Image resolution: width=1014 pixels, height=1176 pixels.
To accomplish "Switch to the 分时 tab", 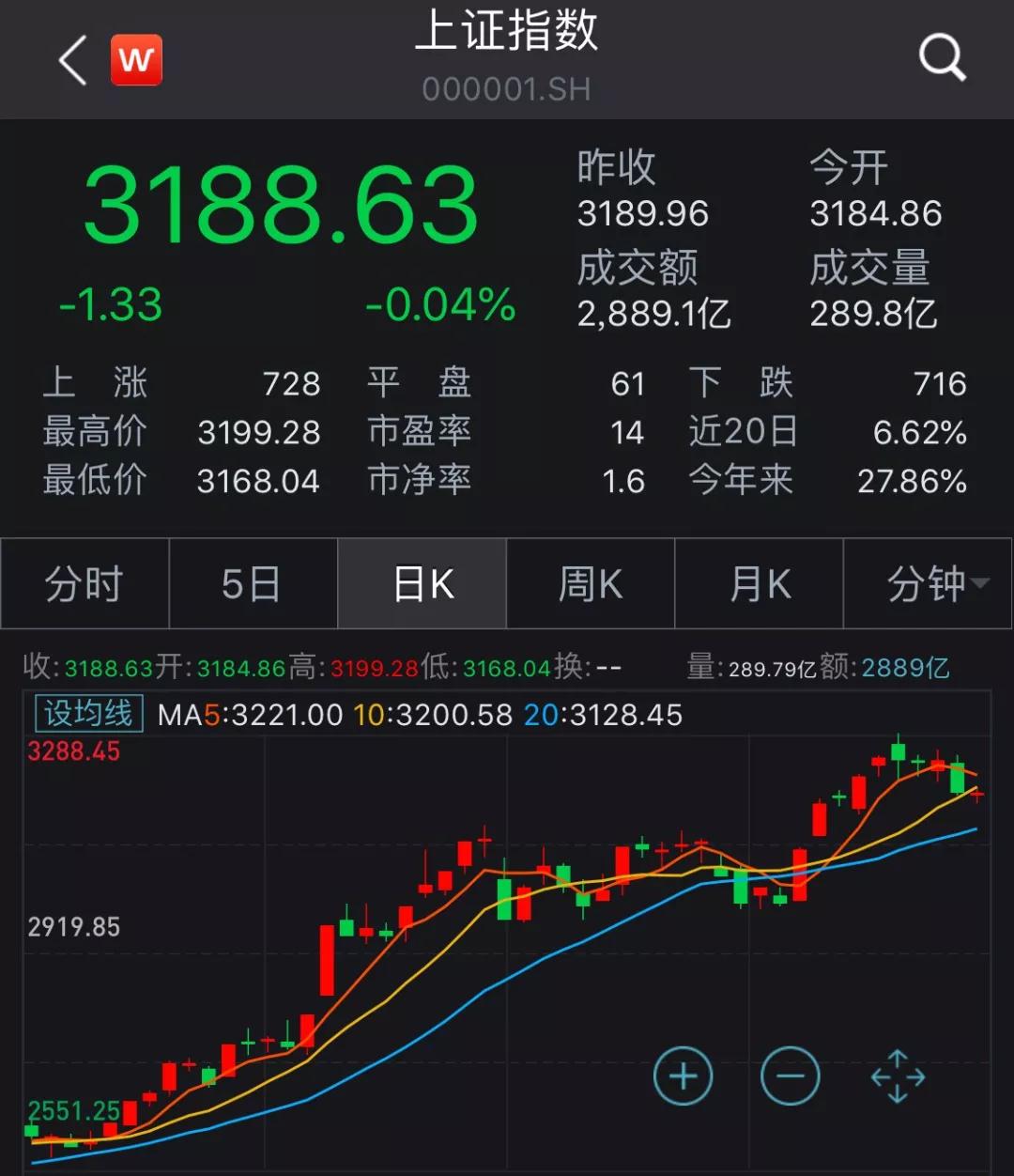I will click(x=84, y=583).
